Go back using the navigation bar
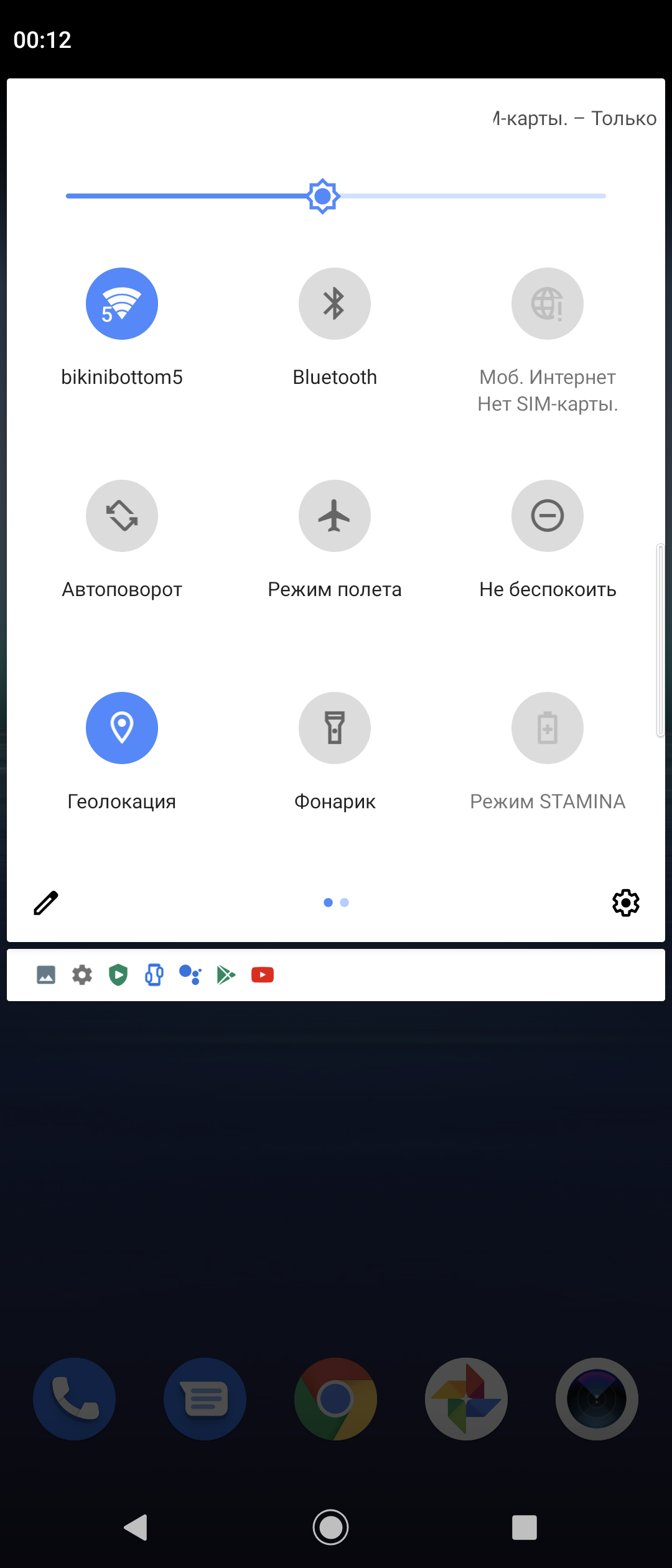This screenshot has width=672, height=1568. 136,1527
